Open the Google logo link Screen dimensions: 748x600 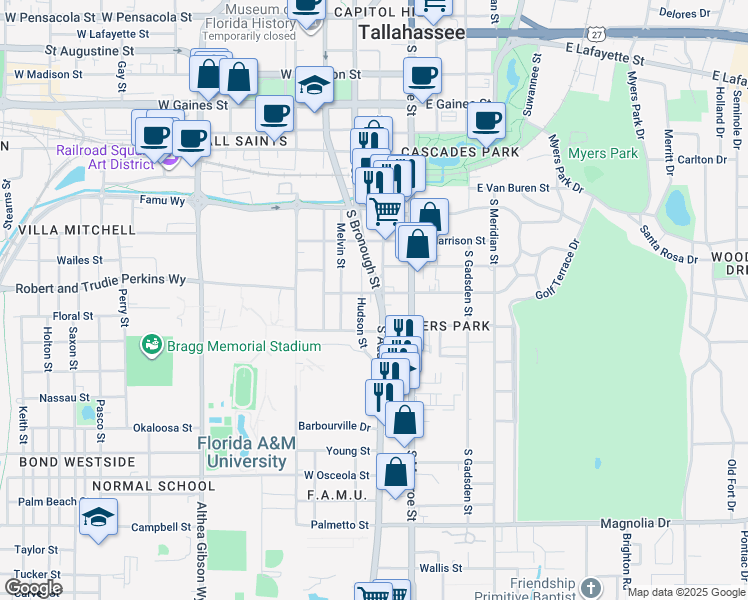click(33, 588)
